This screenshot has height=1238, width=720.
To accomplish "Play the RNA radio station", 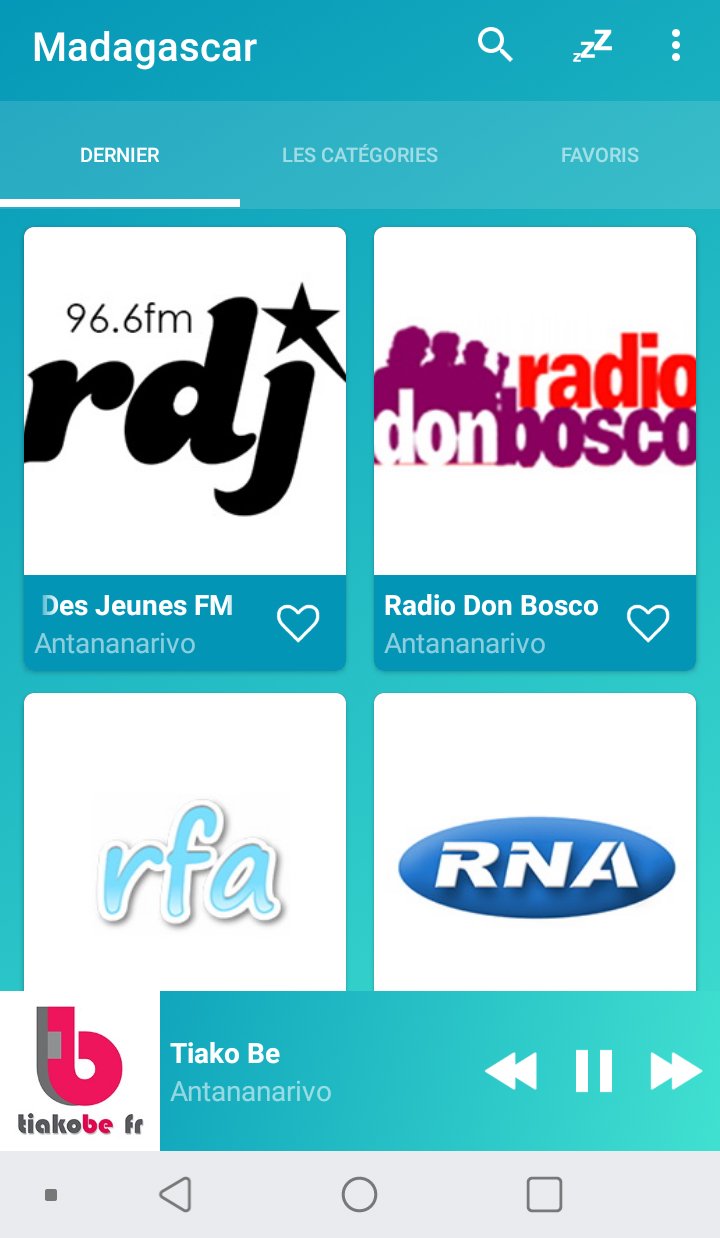I will 535,842.
